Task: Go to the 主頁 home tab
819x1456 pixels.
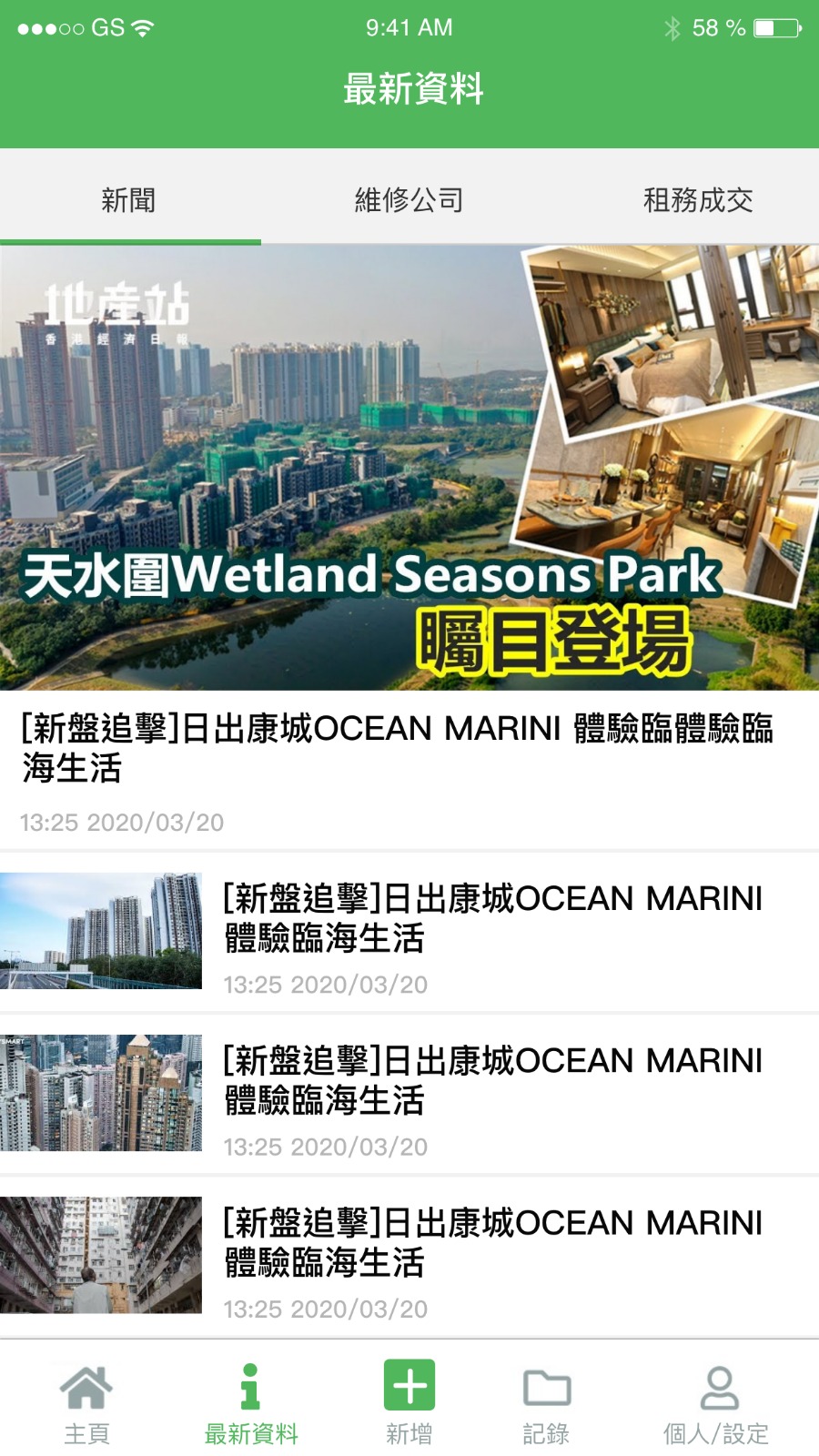Action: 86,1403
